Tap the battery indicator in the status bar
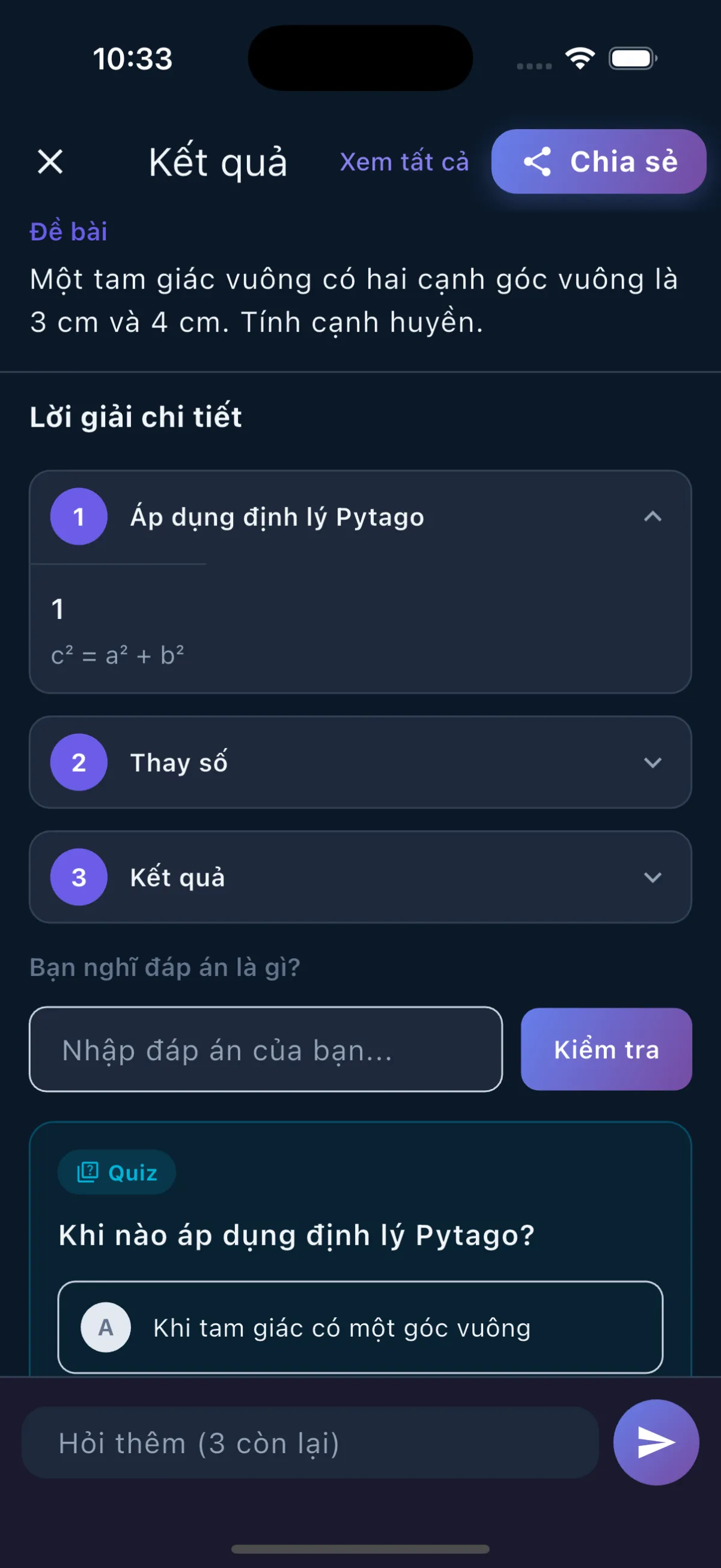Image resolution: width=721 pixels, height=1568 pixels. 630,58
